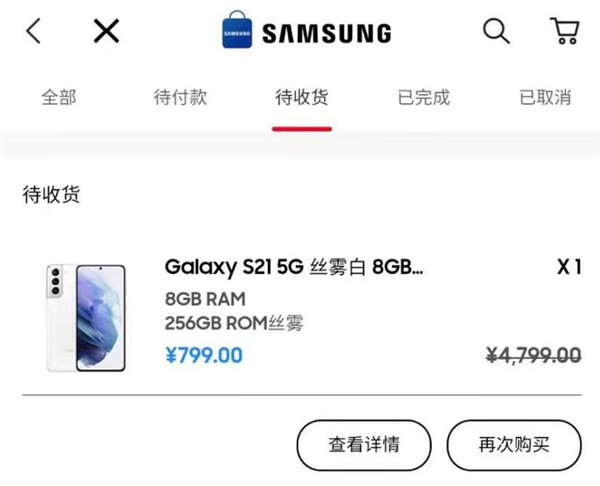Open the search magnifier icon
Screen dimensions: 600x486
click(x=496, y=32)
